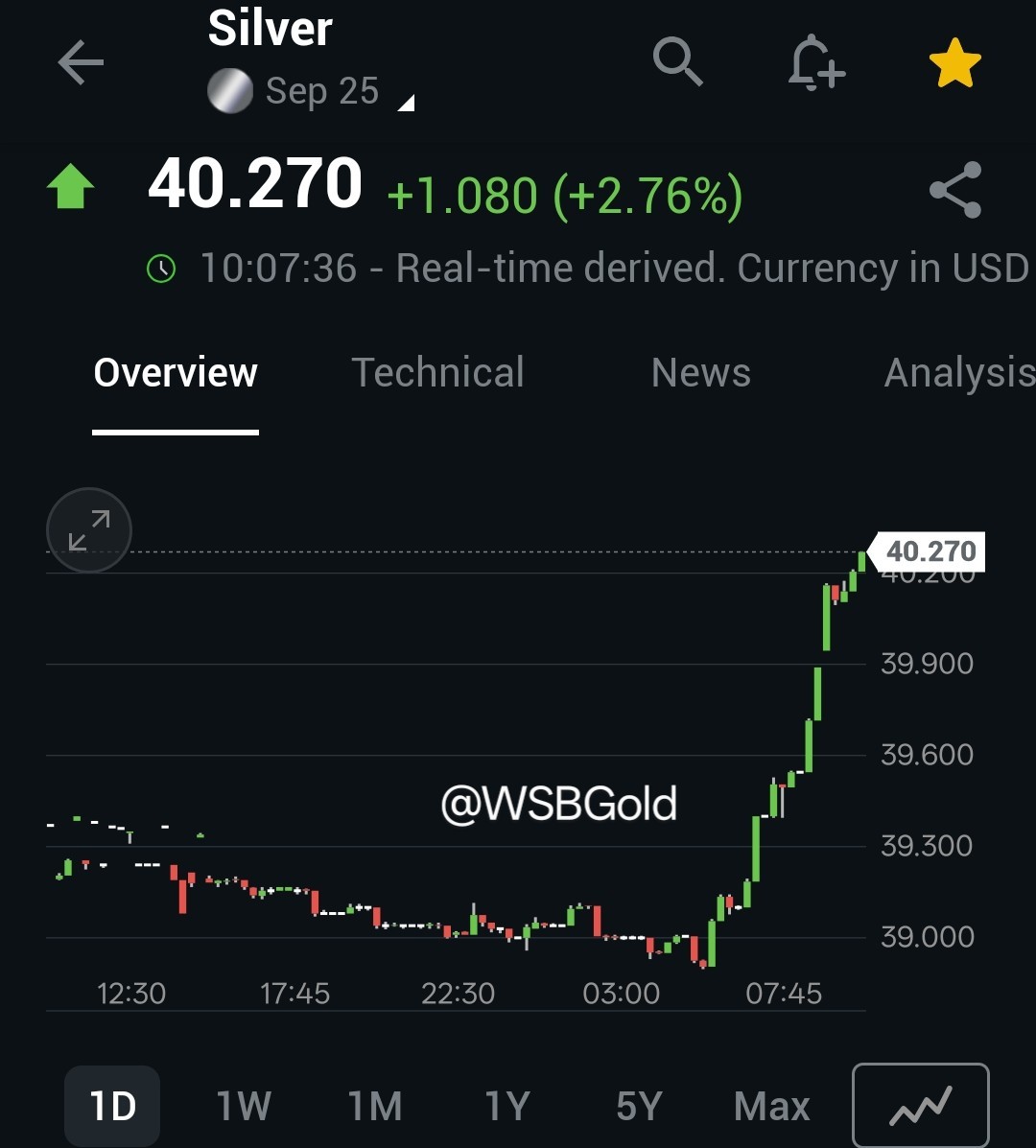The image size is (1036, 1148).
Task: Remove Silver from favorites with the star icon
Action: (x=954, y=63)
